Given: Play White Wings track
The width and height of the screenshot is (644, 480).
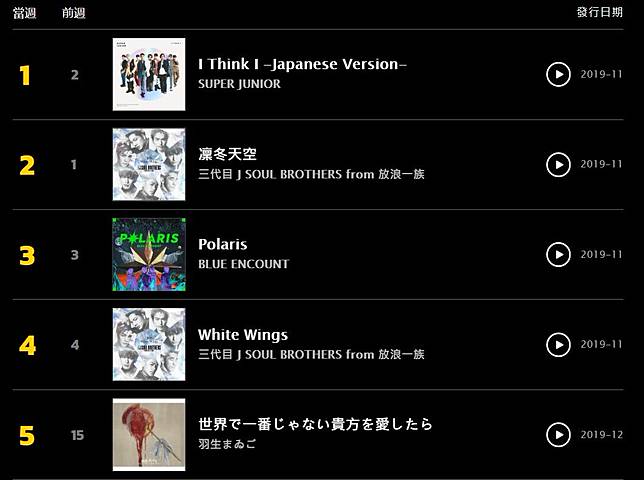Looking at the screenshot, I should [558, 344].
